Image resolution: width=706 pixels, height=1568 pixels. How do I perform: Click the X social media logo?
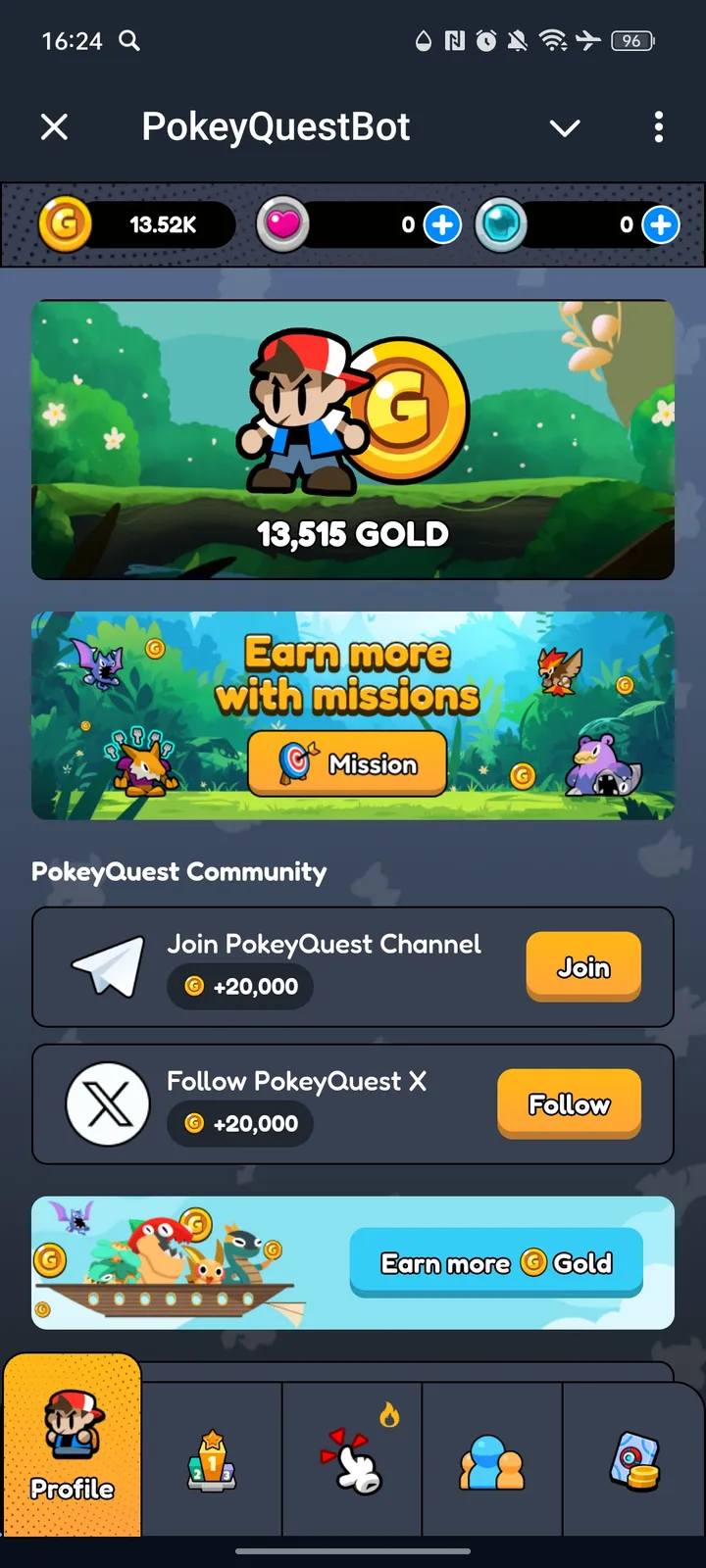coord(108,1104)
